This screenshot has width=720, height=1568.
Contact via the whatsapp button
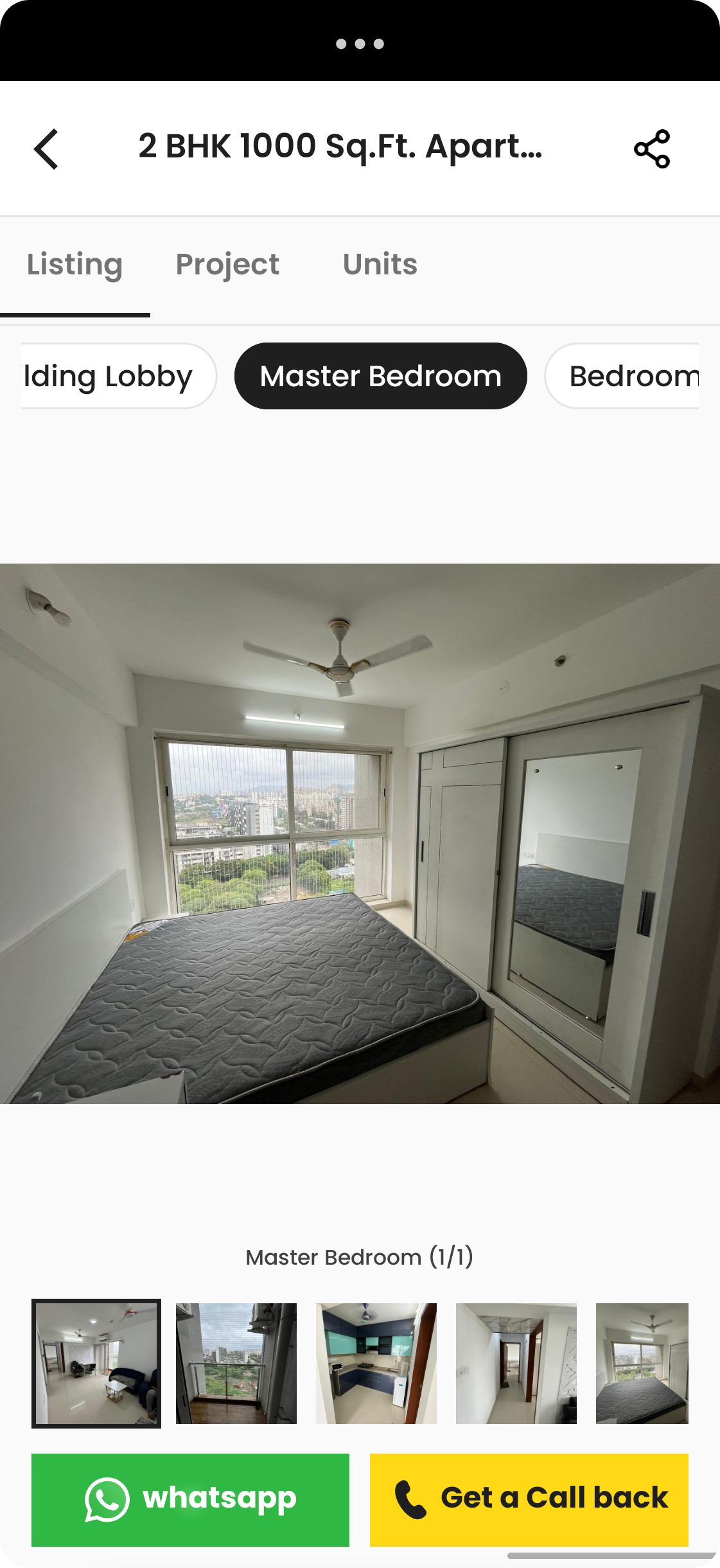click(190, 1499)
